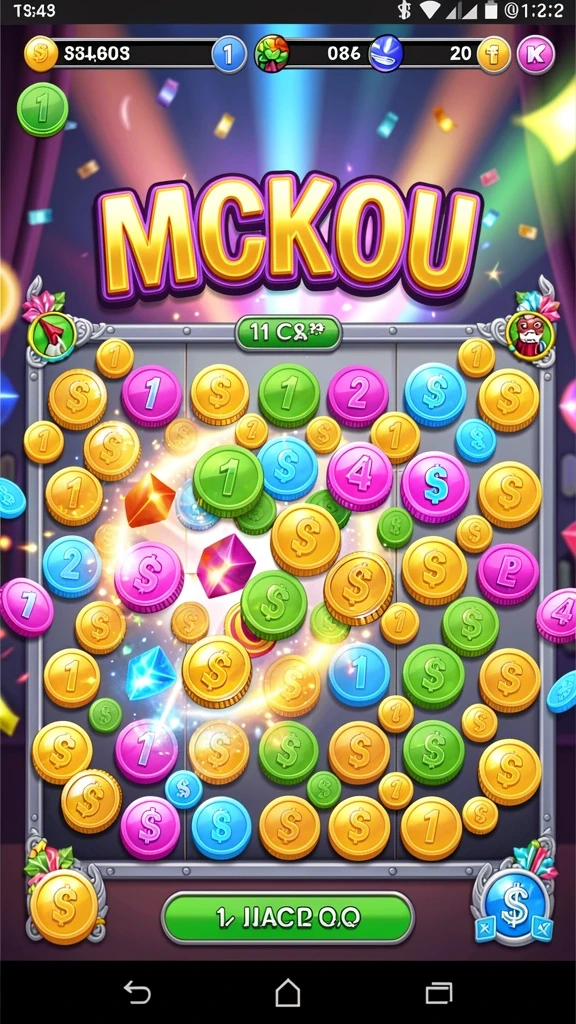
Task: Tap the green 1 coin under the balance
Action: [x=42, y=109]
